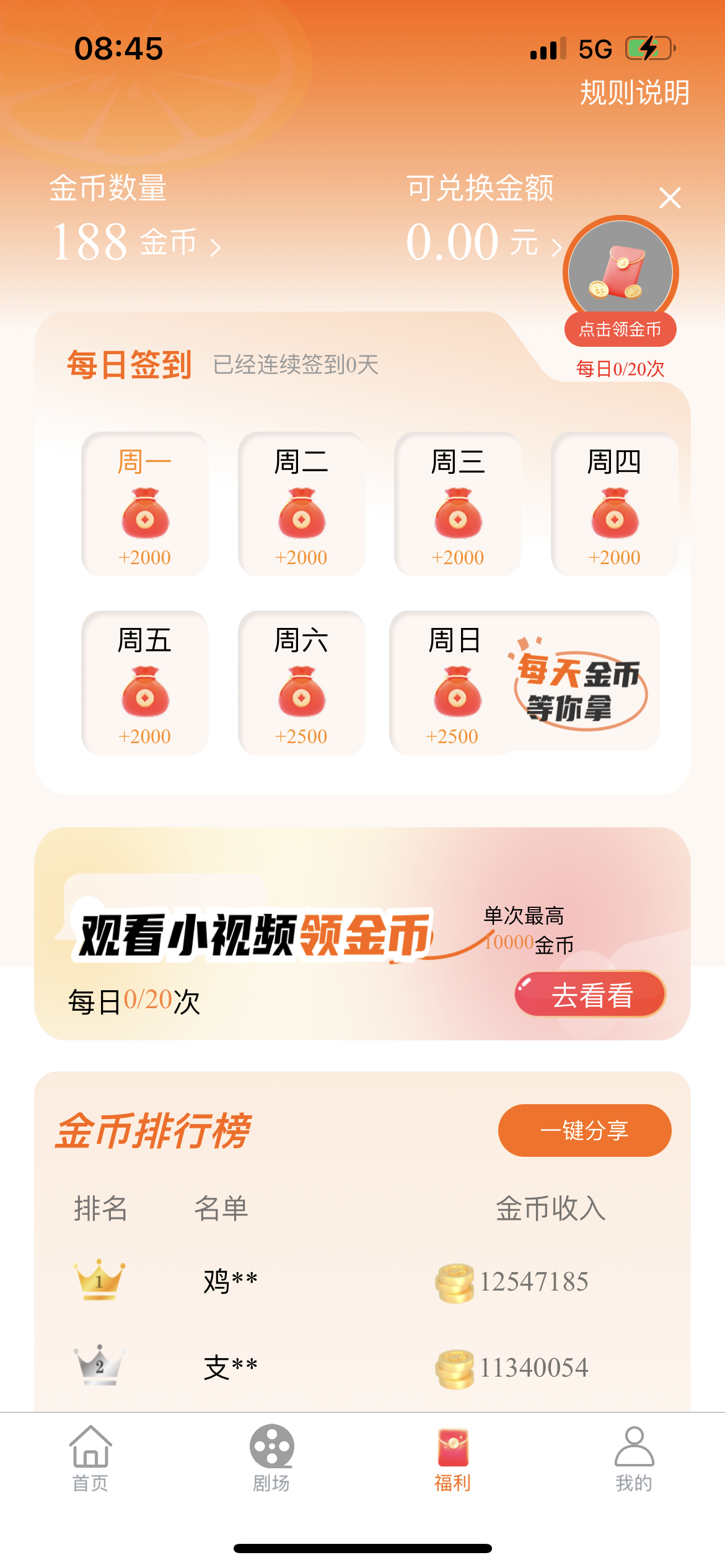The width and height of the screenshot is (725, 1568).
Task: Claim the 周三 +2000 coin bag
Action: click(x=457, y=514)
